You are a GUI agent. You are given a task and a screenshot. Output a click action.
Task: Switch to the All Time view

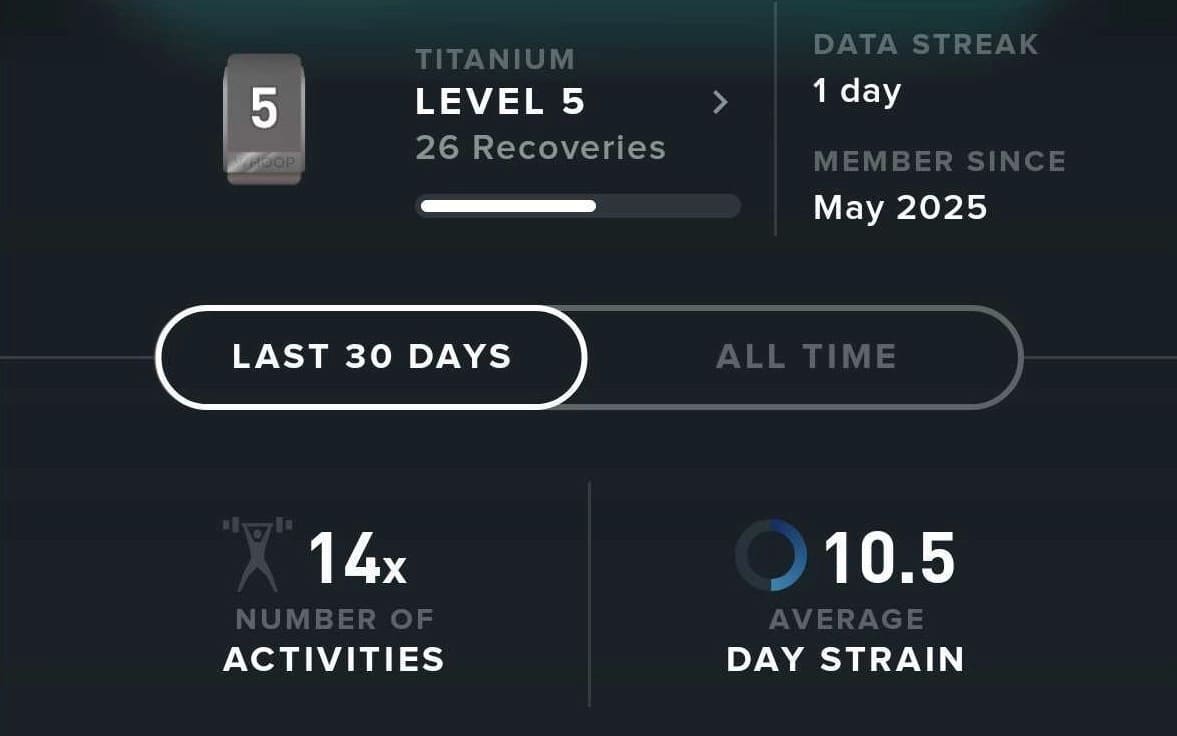click(x=805, y=357)
